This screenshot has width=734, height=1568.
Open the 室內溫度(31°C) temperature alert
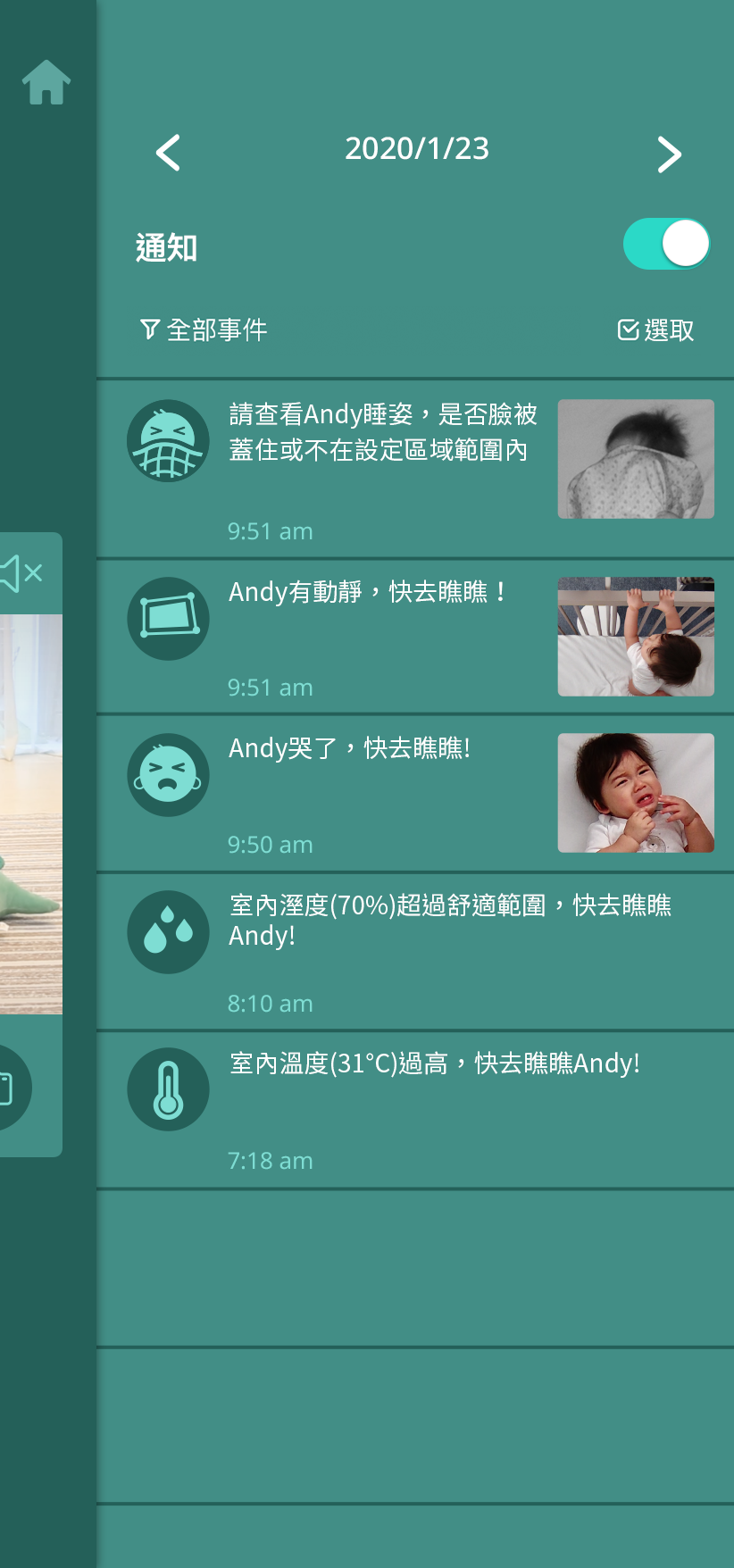tap(434, 1064)
